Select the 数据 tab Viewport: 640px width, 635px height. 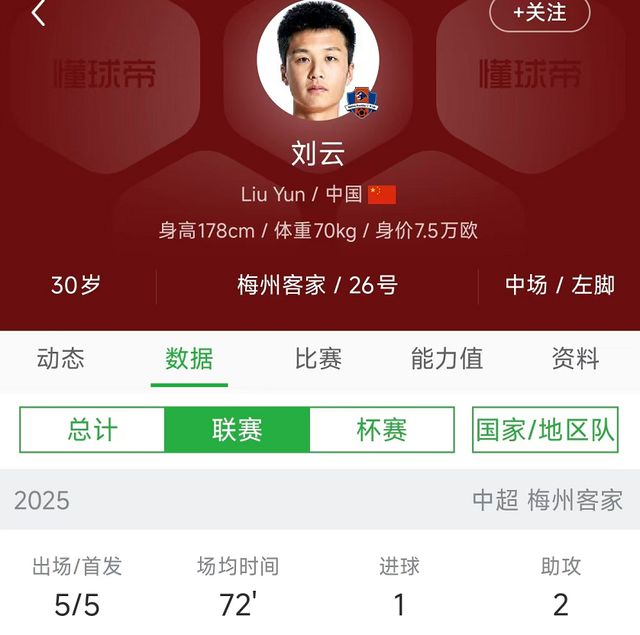pyautogui.click(x=189, y=360)
